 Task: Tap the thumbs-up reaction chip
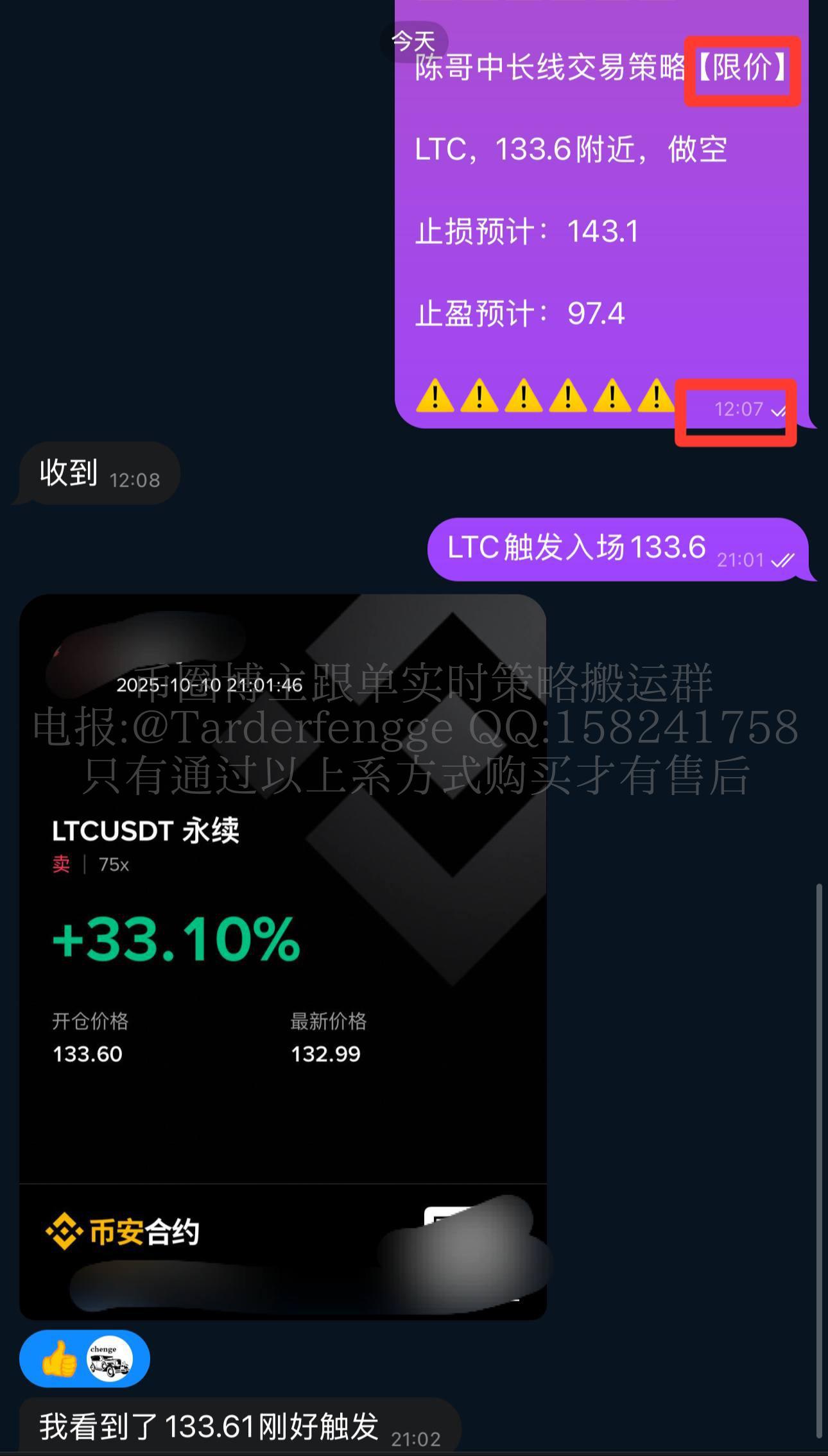pyautogui.click(x=84, y=1359)
